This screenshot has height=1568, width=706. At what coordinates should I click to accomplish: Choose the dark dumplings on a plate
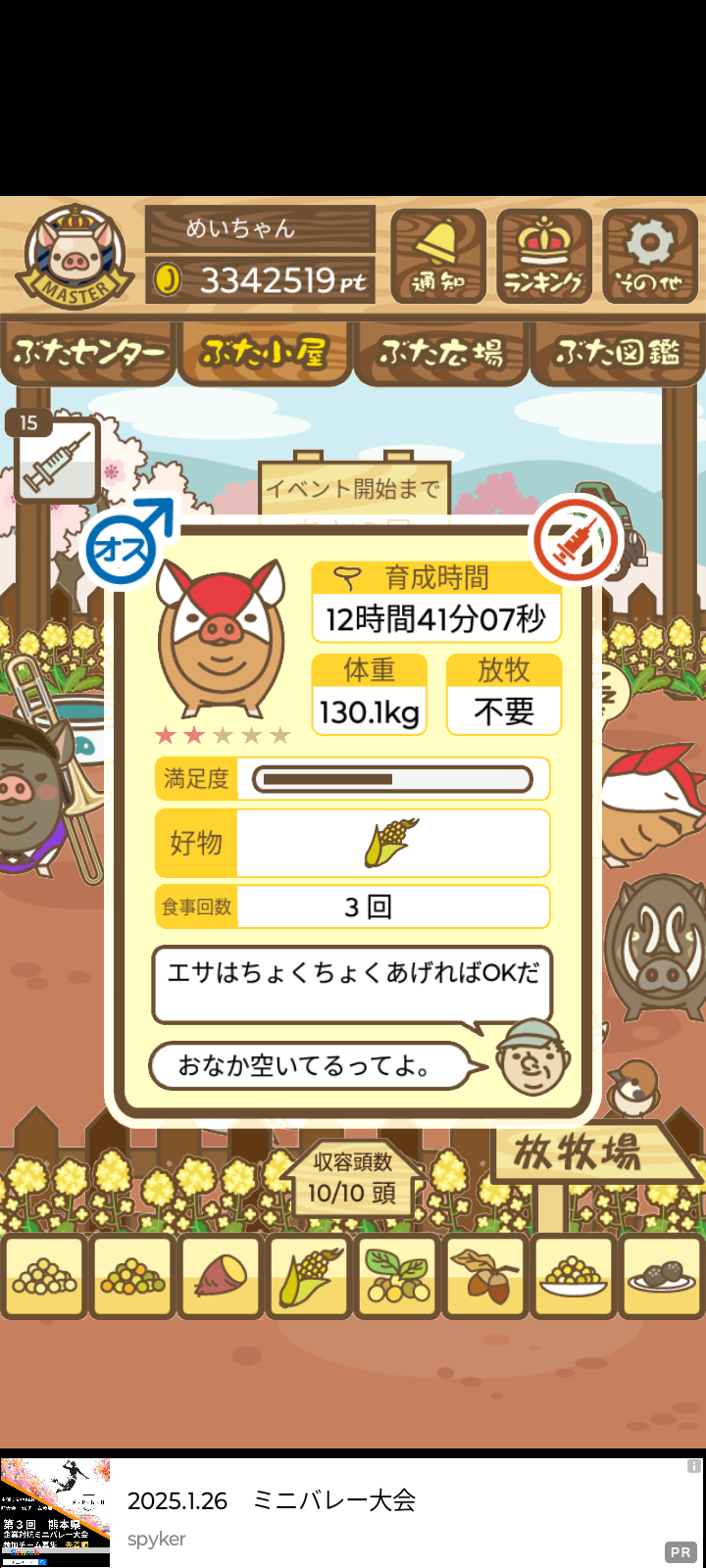tap(663, 1276)
